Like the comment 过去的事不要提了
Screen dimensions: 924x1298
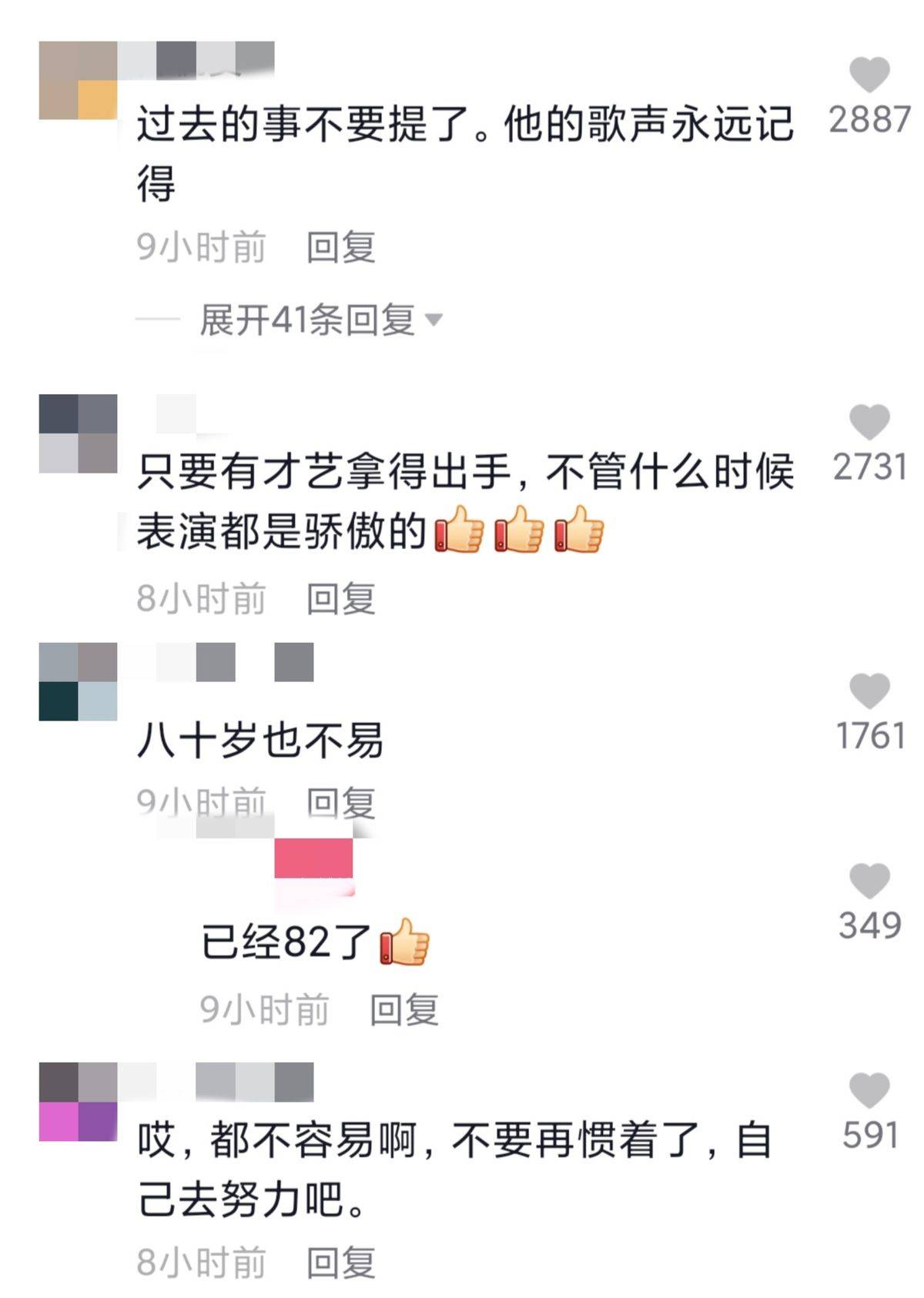click(869, 75)
